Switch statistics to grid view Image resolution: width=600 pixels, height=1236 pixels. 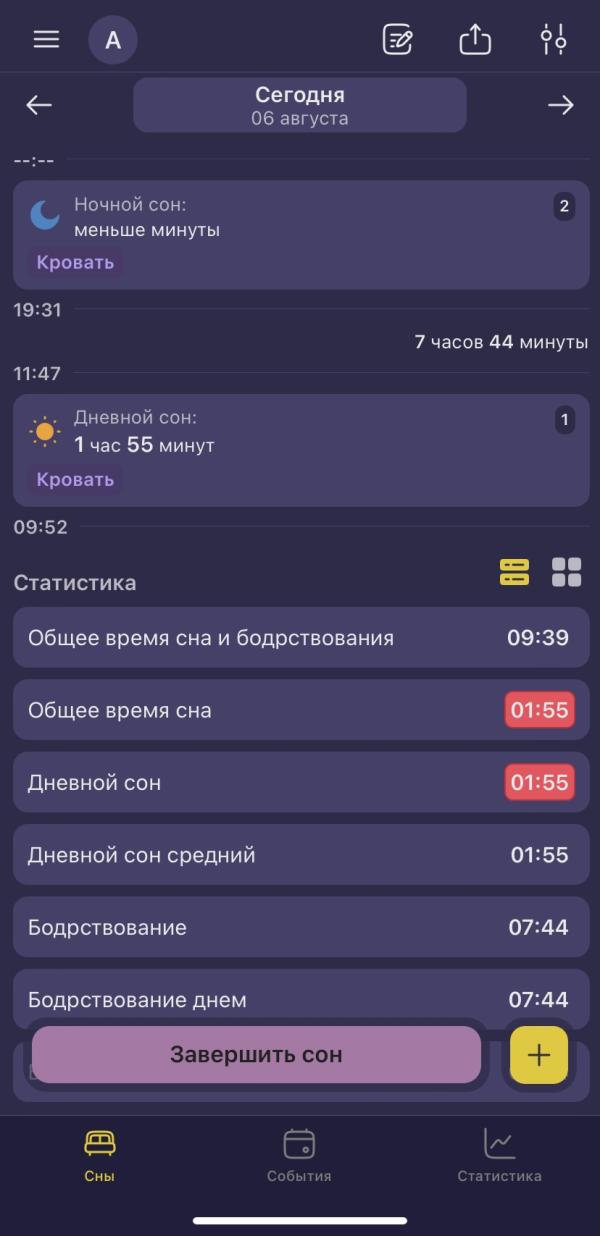[x=567, y=572]
